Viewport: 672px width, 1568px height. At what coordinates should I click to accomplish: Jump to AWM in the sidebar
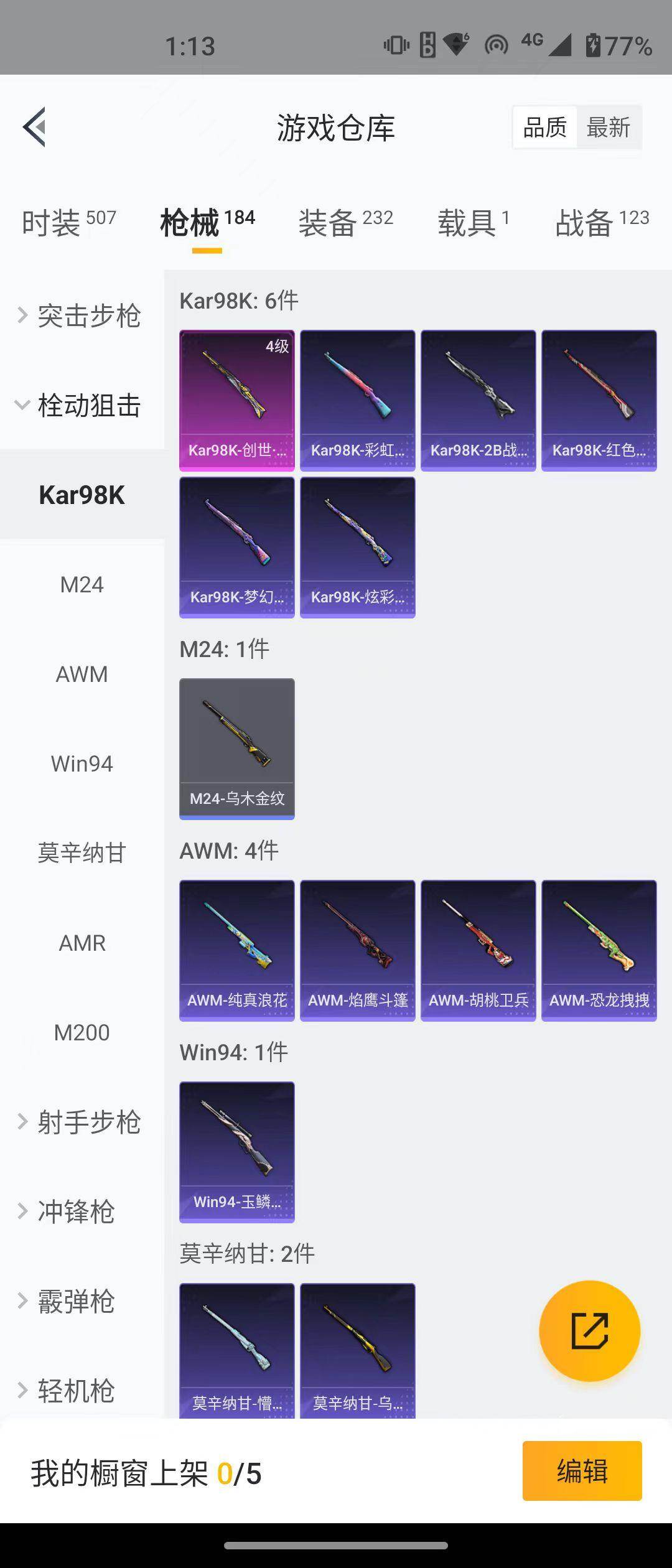coord(82,674)
